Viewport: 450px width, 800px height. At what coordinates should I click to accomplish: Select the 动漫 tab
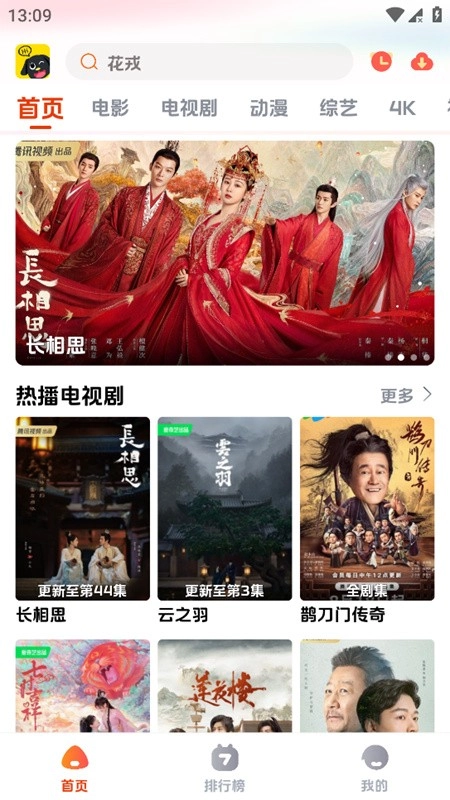[x=269, y=108]
